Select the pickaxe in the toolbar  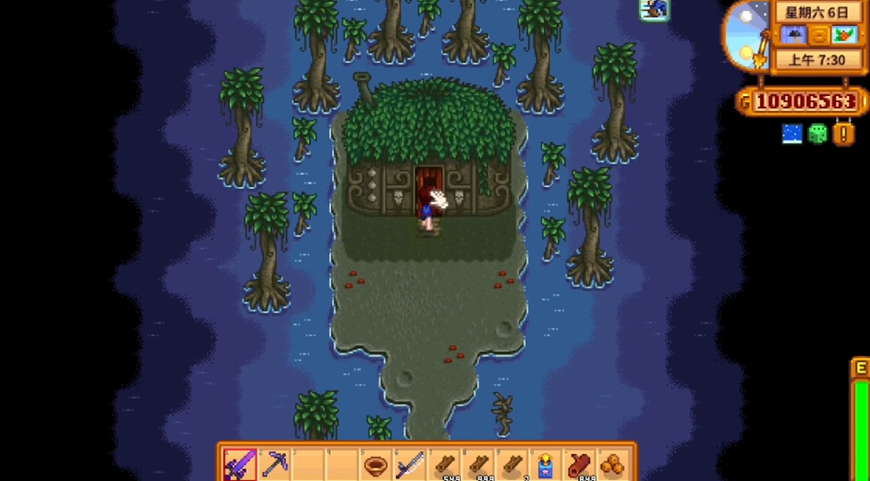pyautogui.click(x=275, y=464)
